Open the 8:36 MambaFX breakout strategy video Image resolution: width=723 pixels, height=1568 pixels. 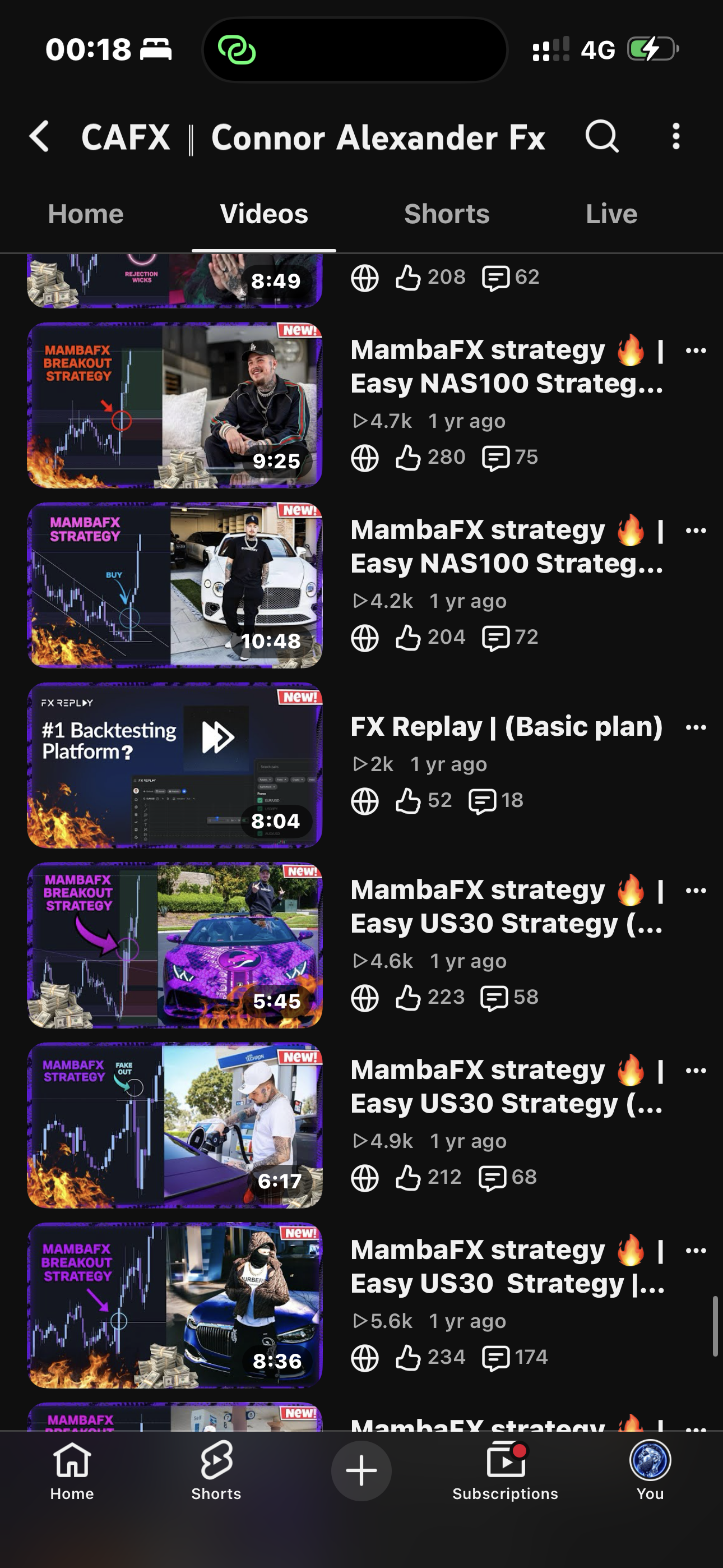175,1306
